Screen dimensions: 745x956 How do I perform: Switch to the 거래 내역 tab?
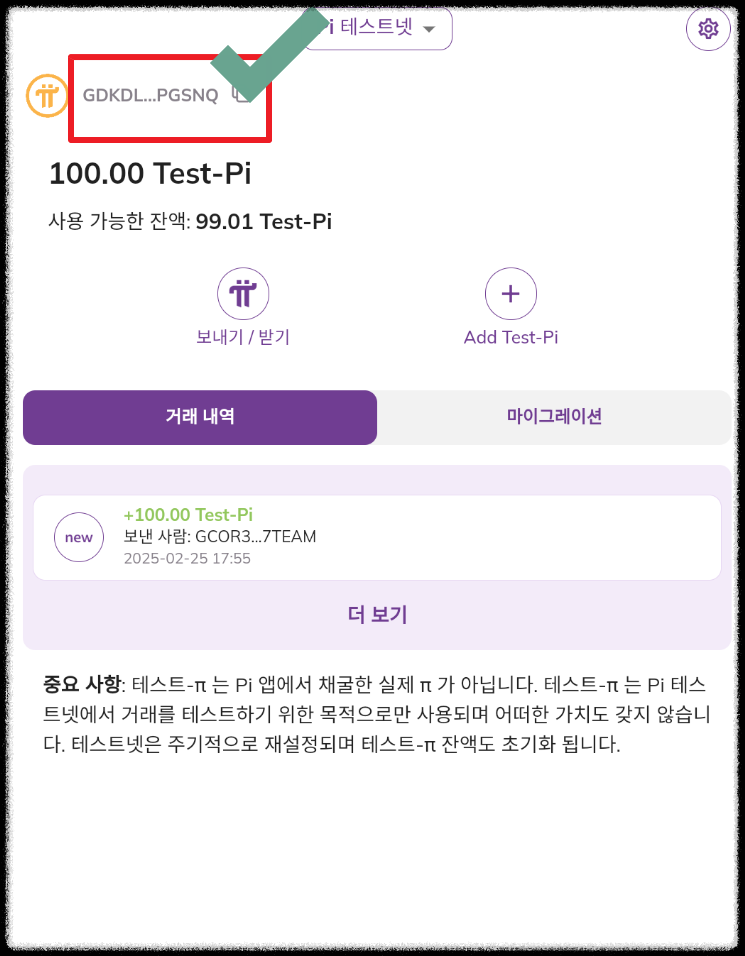tap(200, 417)
